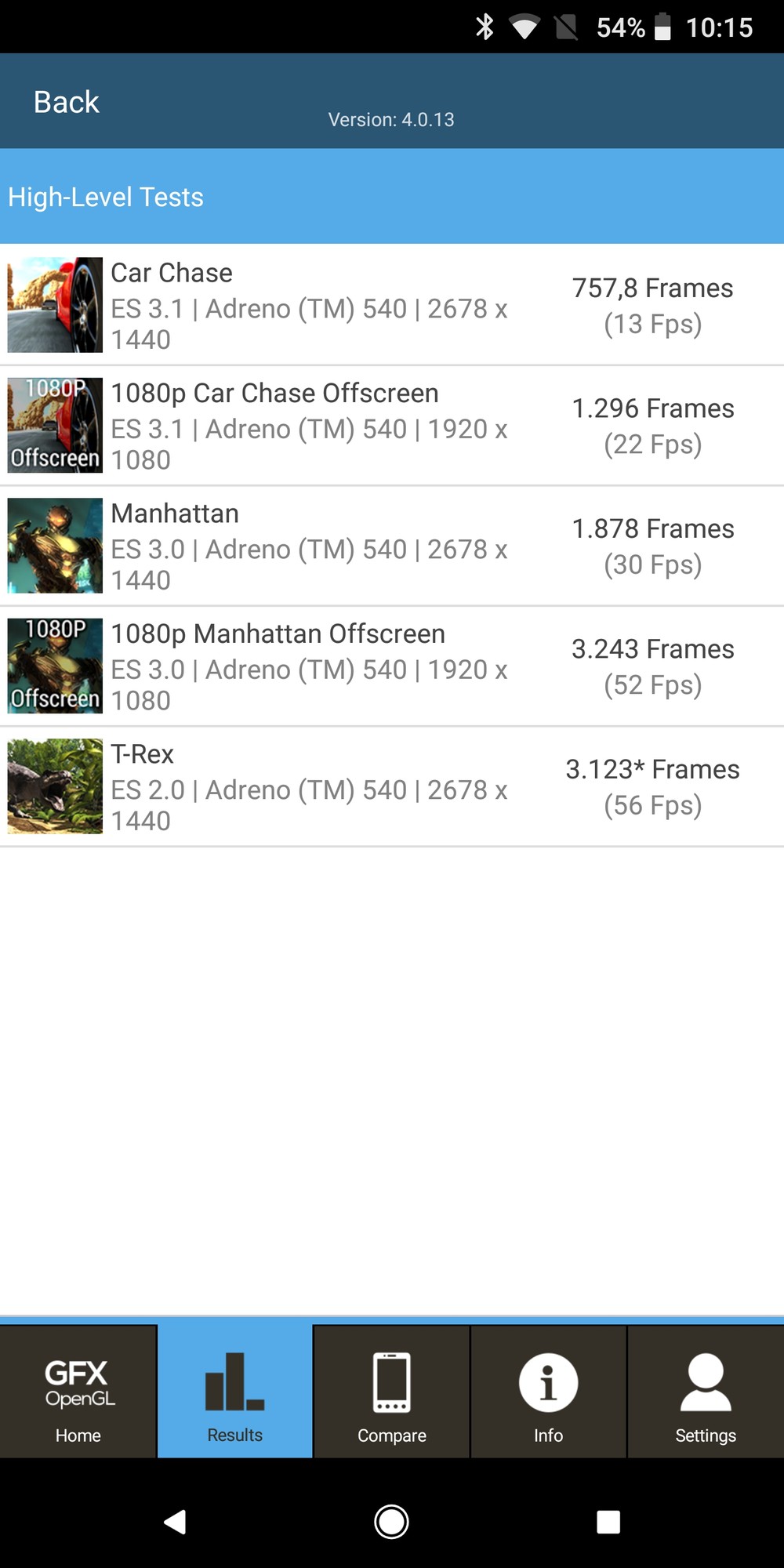Open the Car Chase test result
This screenshot has width=784, height=1568.
click(x=392, y=305)
